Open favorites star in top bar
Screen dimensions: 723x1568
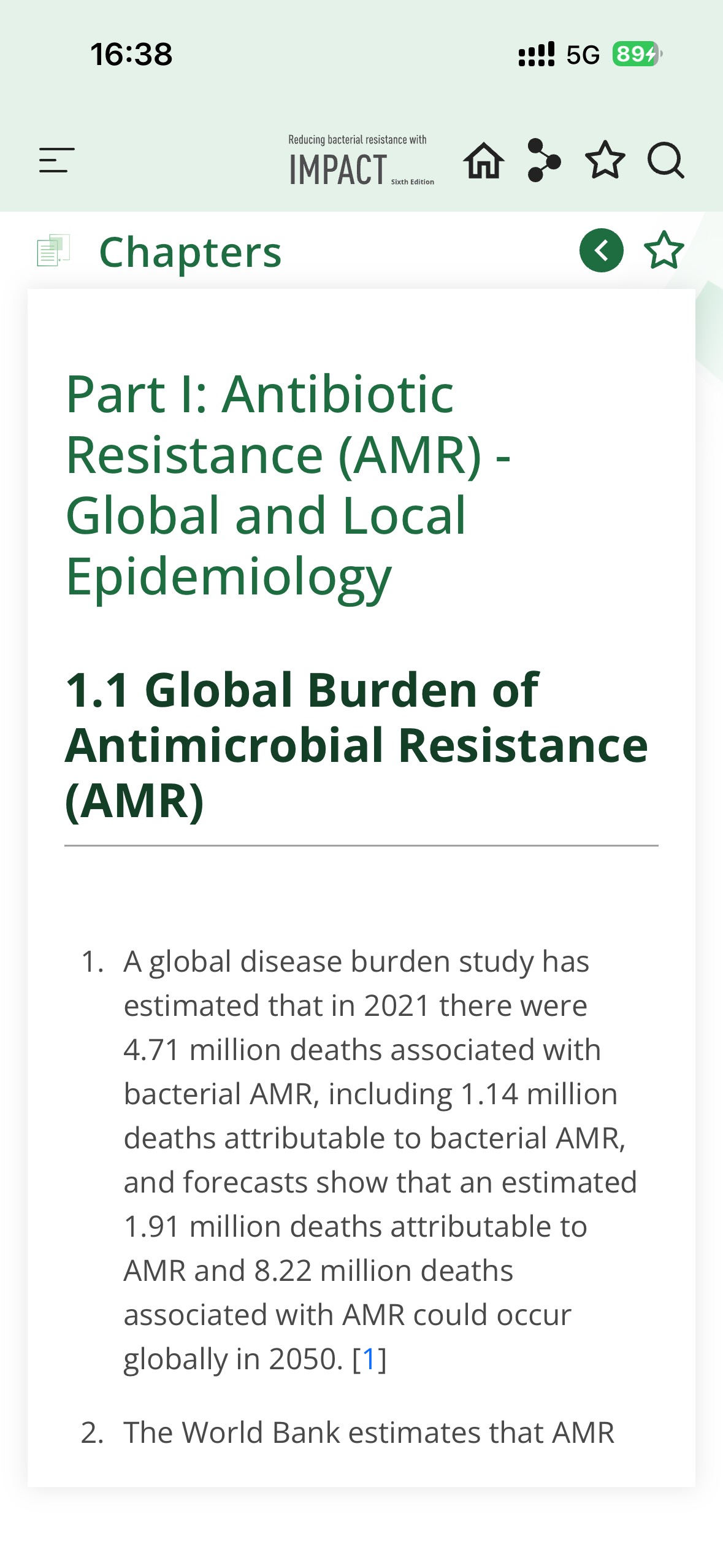point(605,161)
